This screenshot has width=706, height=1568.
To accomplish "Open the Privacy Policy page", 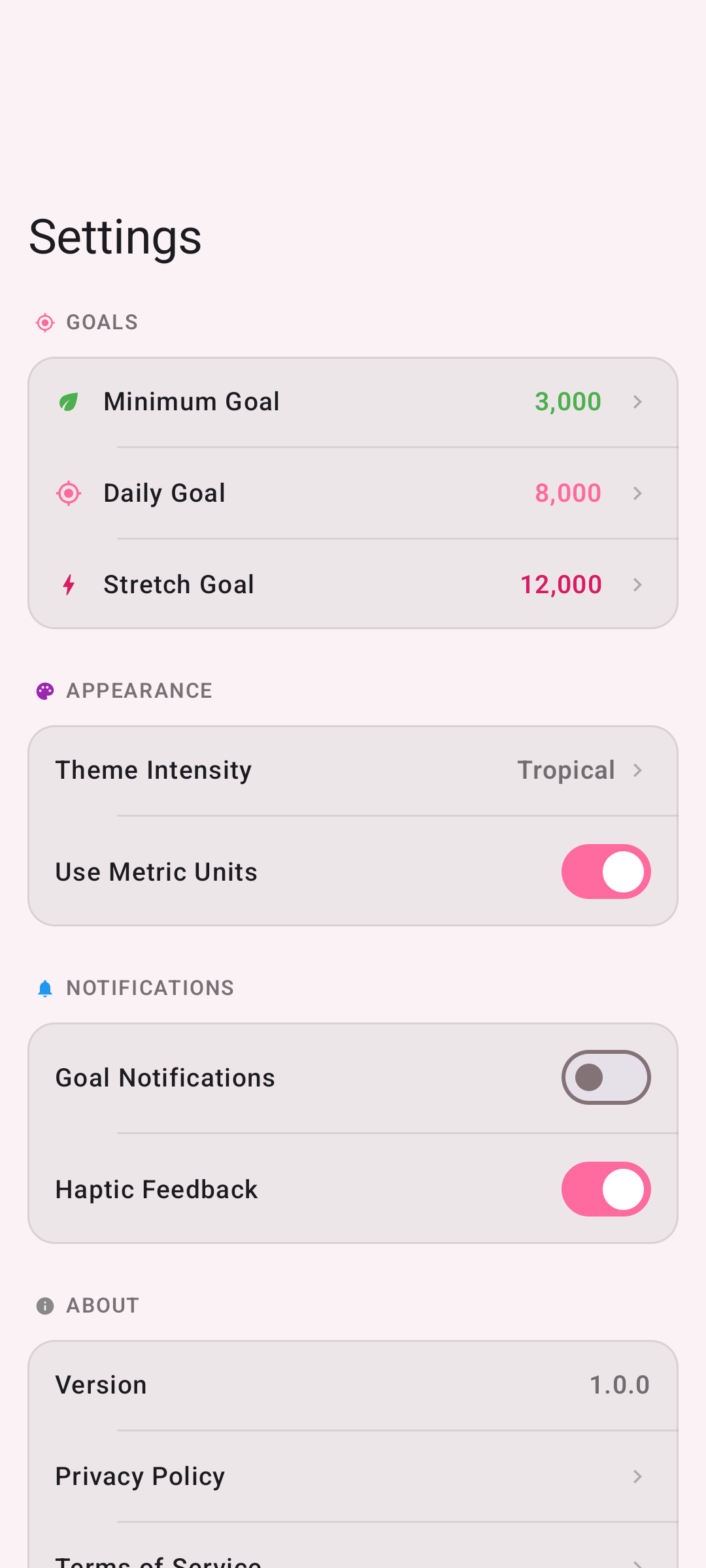I will pyautogui.click(x=353, y=1475).
